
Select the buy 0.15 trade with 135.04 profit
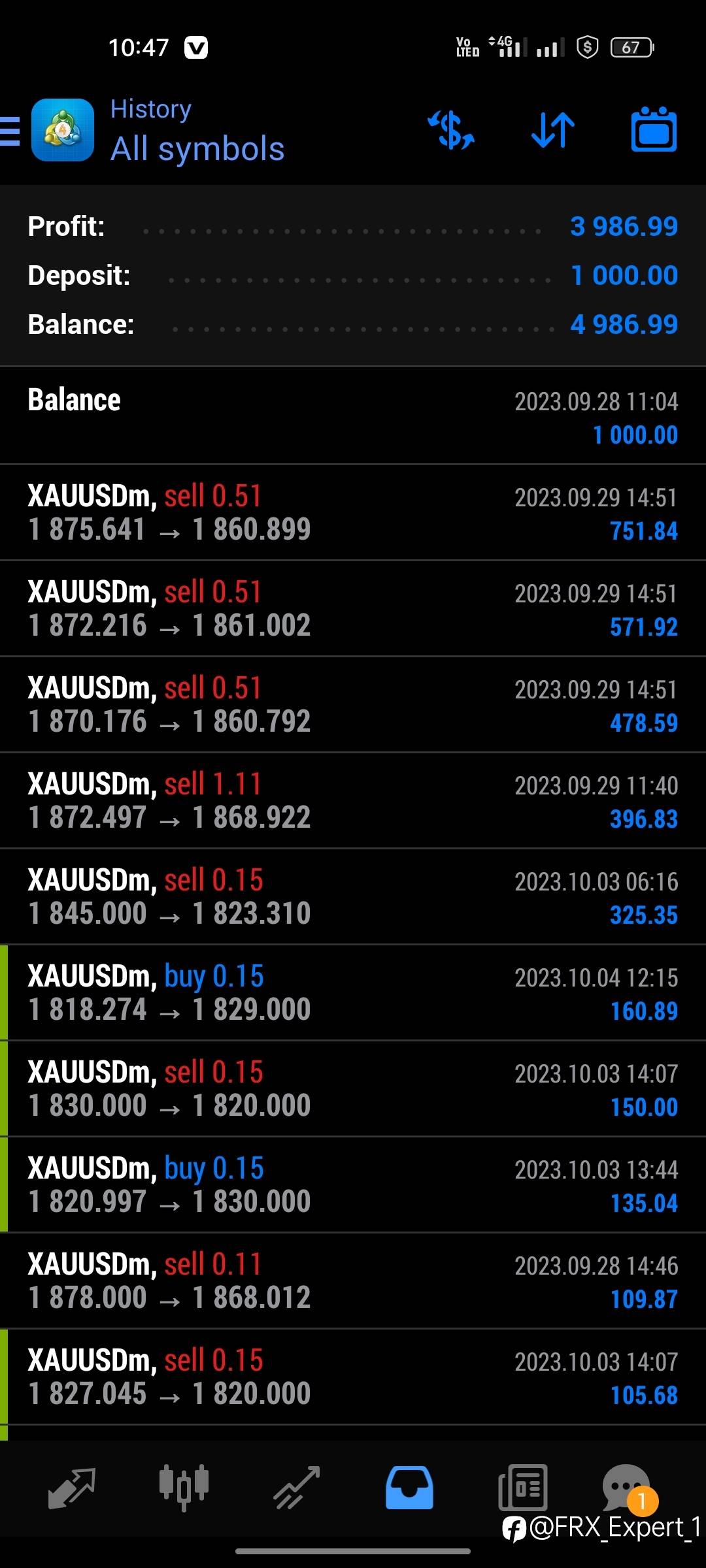click(353, 1185)
